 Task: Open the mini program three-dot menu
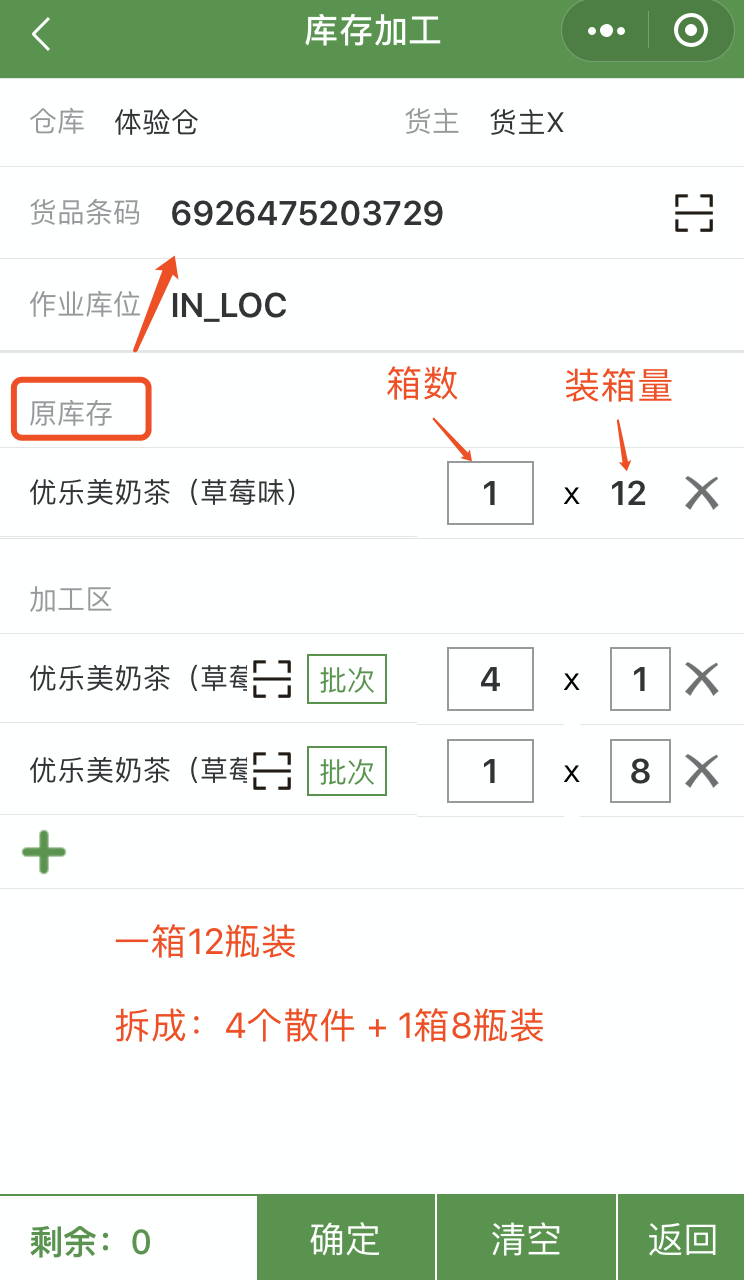606,31
